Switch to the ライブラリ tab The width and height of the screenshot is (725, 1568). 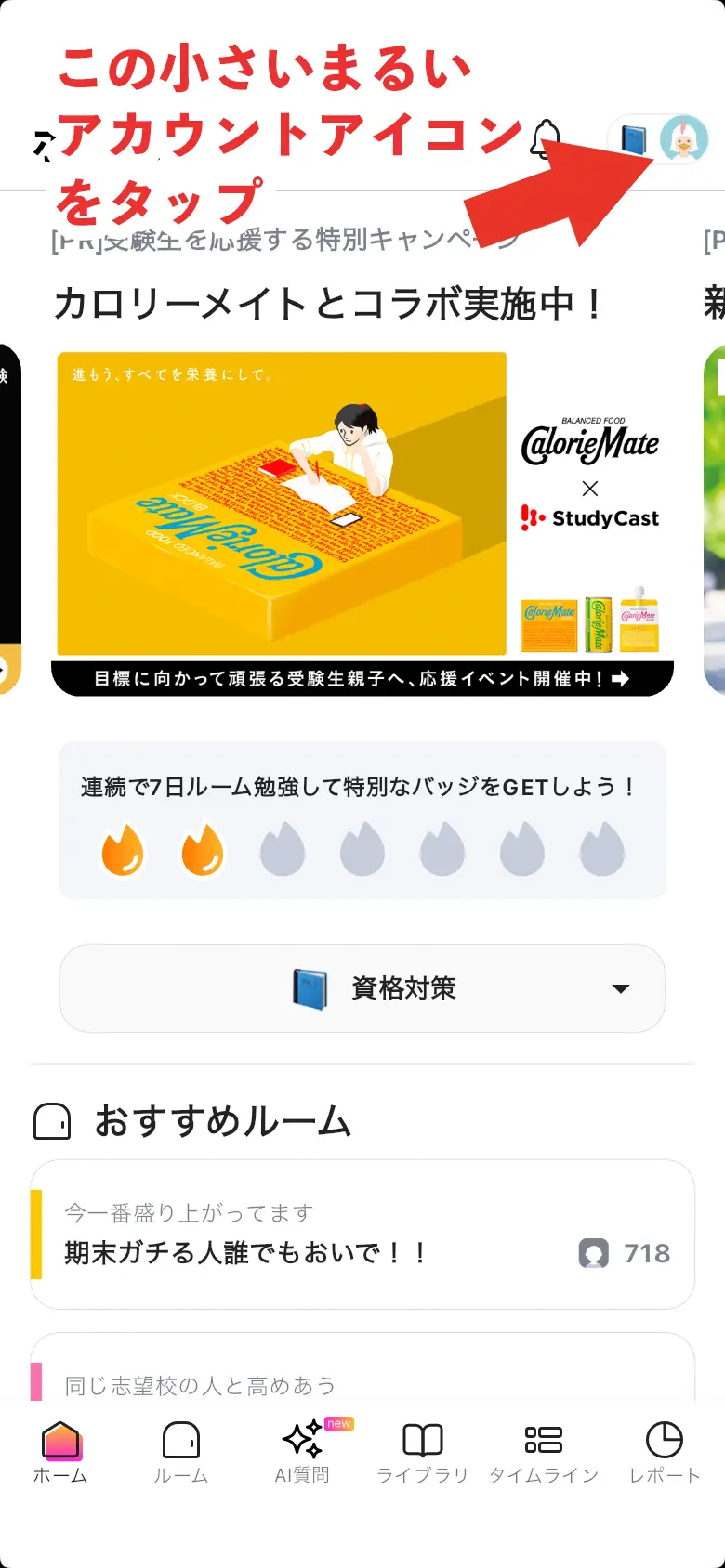click(x=423, y=1452)
